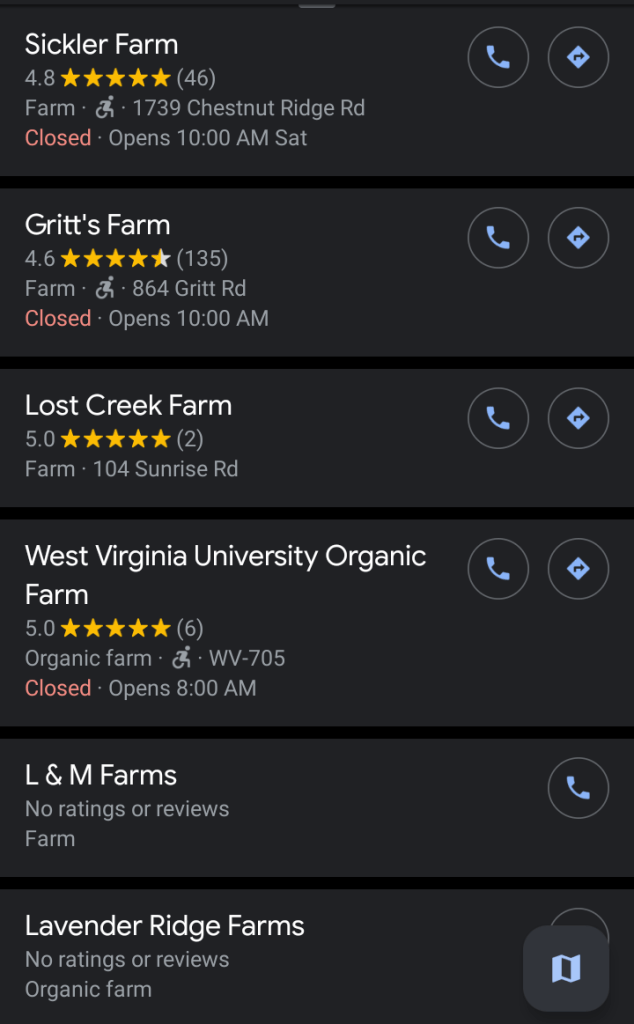Screen dimensions: 634x1024
Task: Get directions to Sickler Farm
Action: (578, 58)
